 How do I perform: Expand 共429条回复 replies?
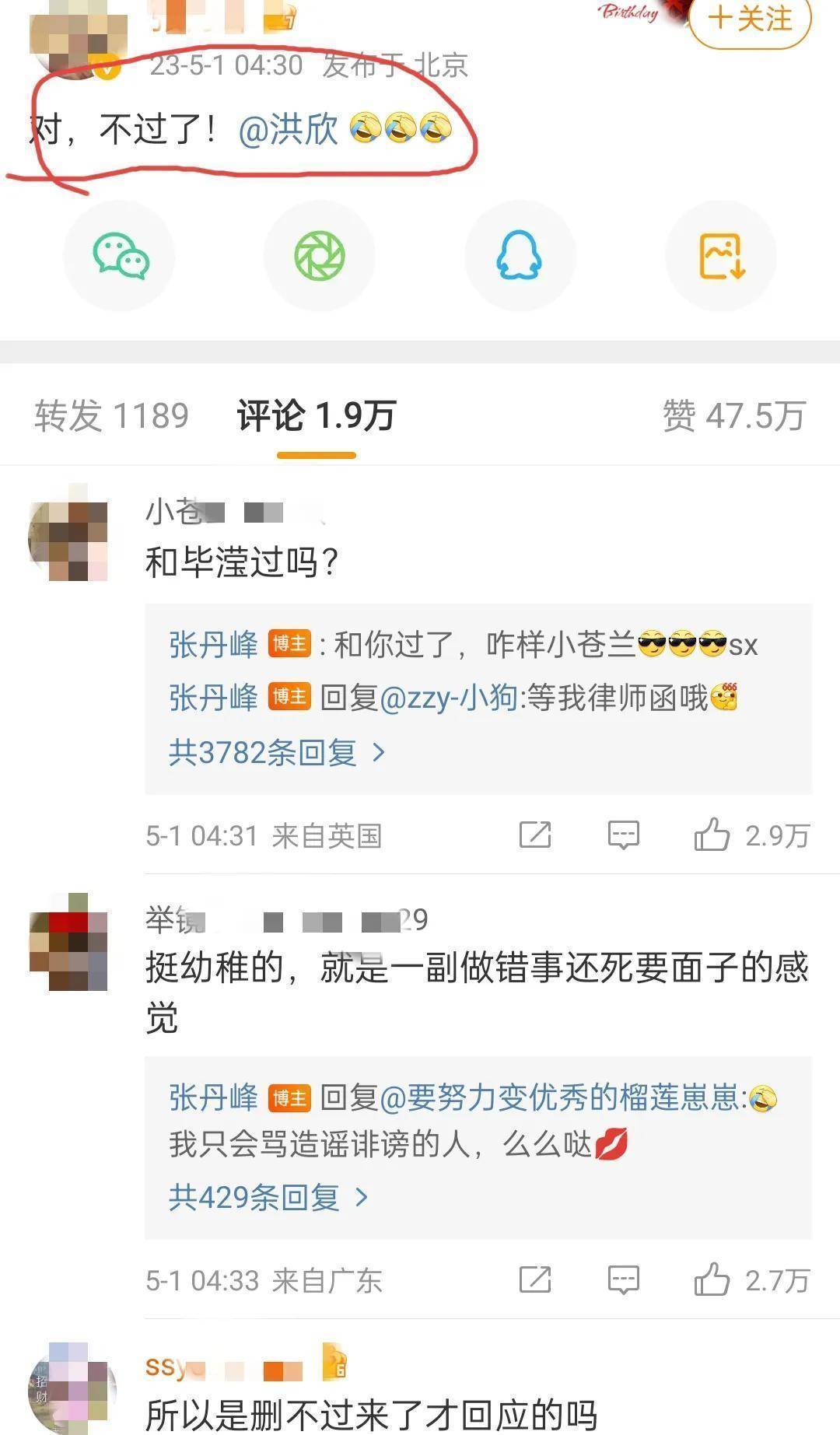click(268, 1197)
